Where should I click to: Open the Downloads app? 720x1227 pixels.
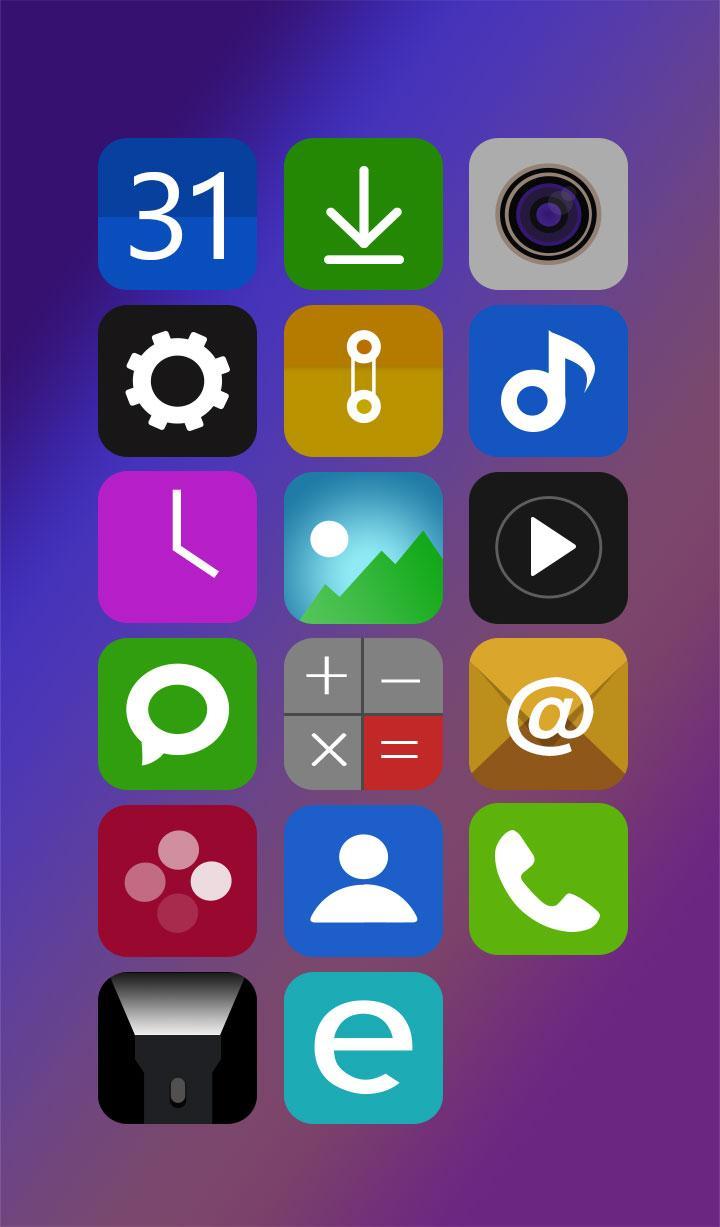(x=364, y=215)
